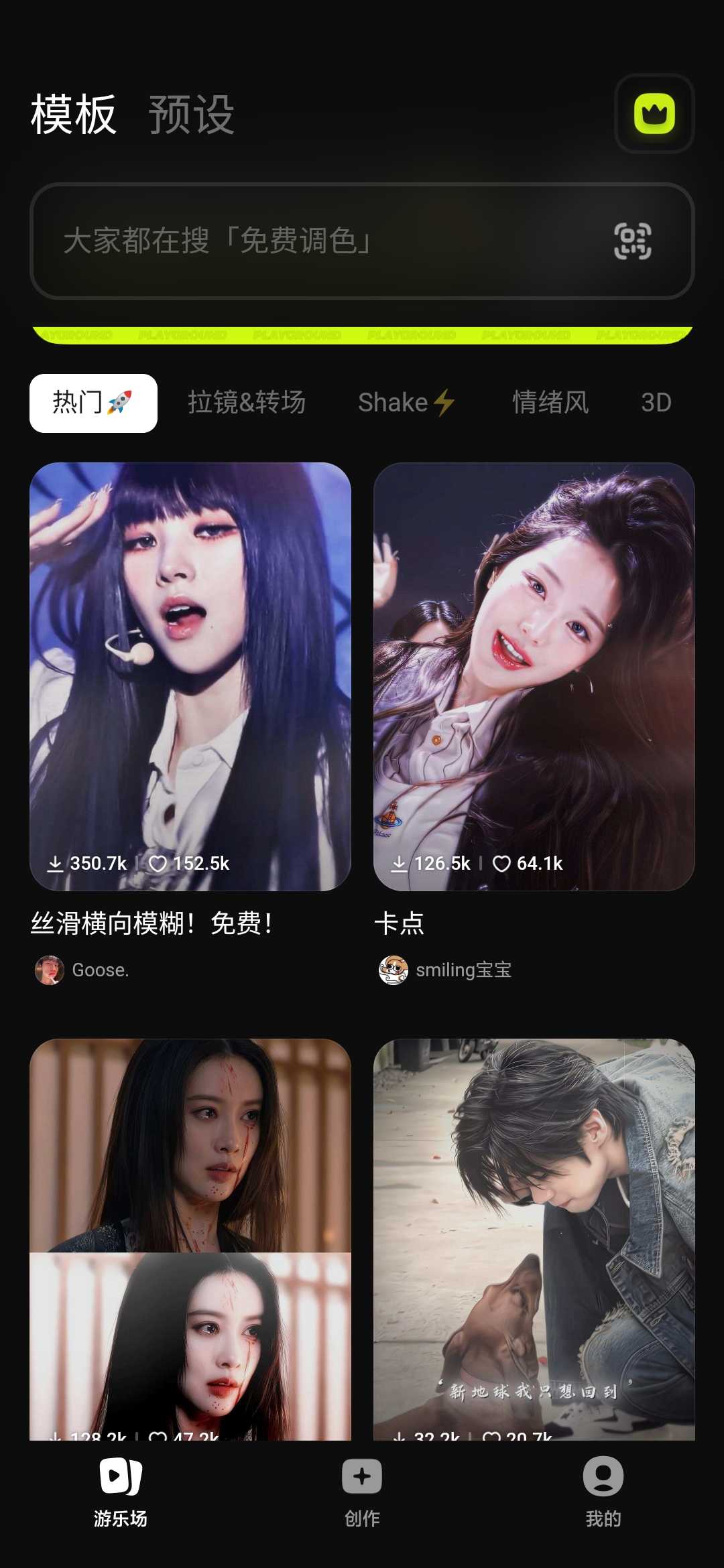
Task: Select the 模板 tab
Action: coord(74,115)
